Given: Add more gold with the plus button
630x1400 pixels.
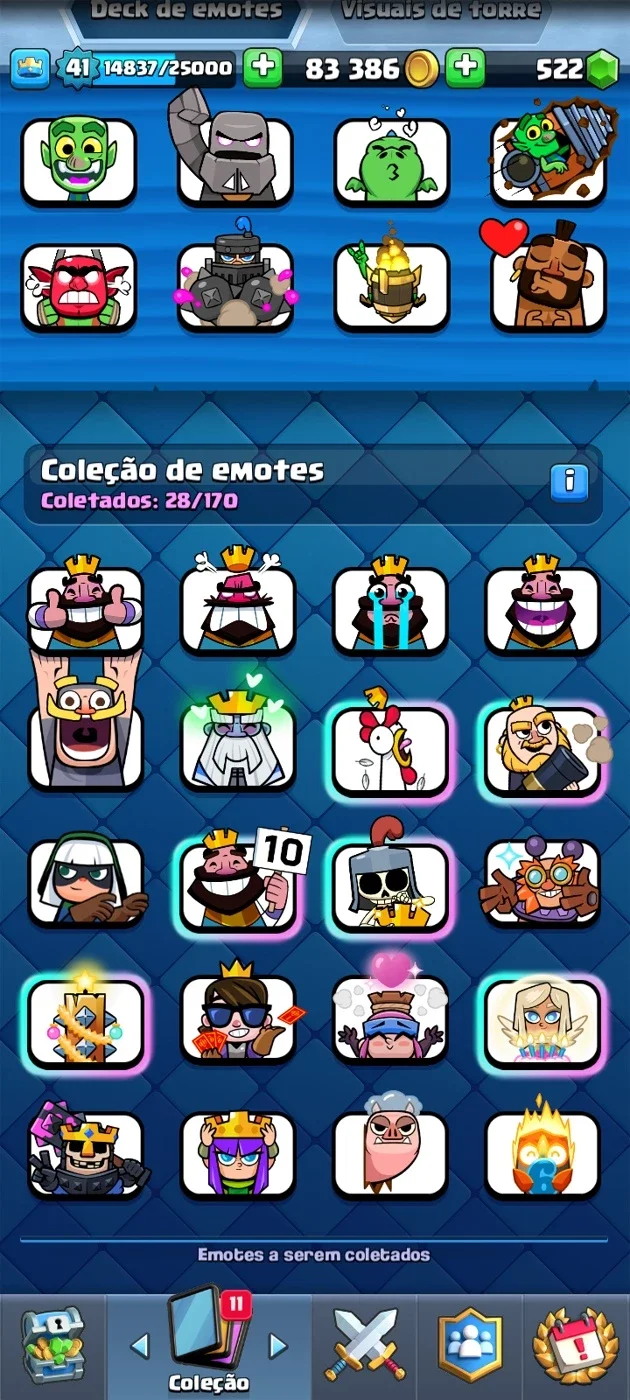Looking at the screenshot, I should [465, 68].
